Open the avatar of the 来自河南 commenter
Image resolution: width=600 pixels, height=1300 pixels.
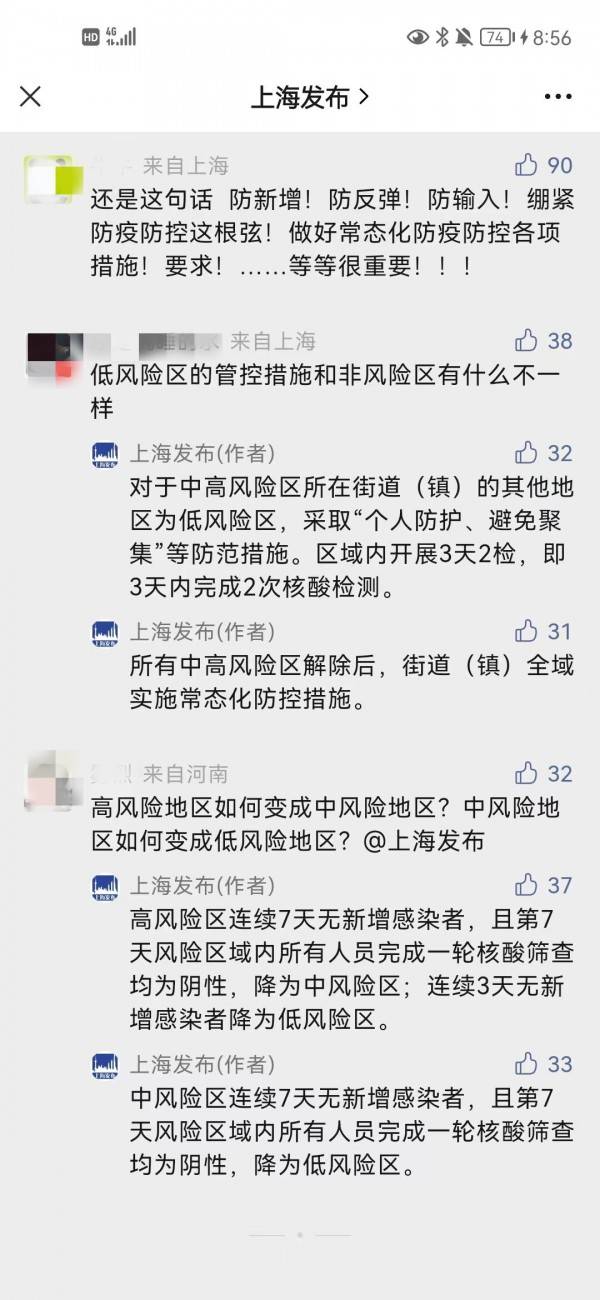coord(49,787)
